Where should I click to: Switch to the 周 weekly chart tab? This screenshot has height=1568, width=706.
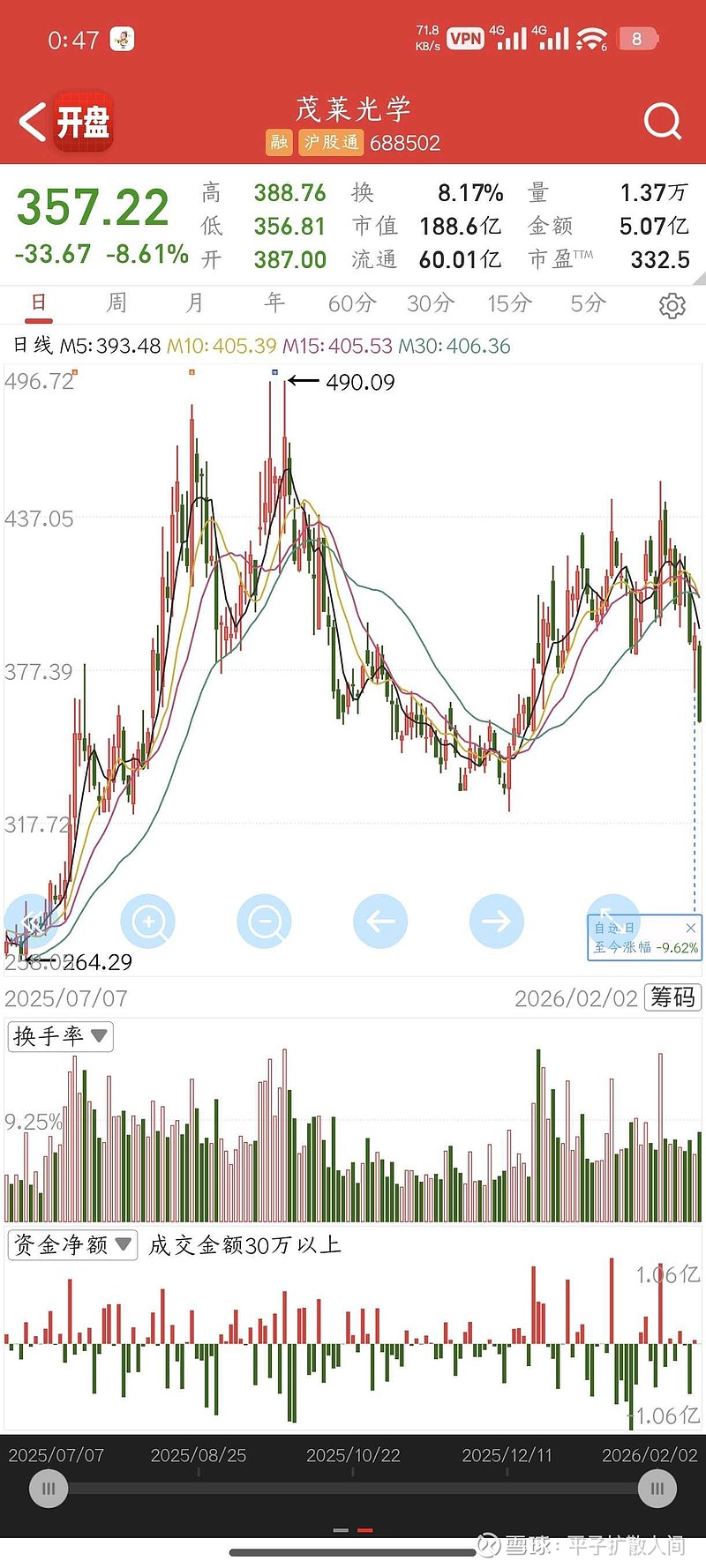click(115, 303)
